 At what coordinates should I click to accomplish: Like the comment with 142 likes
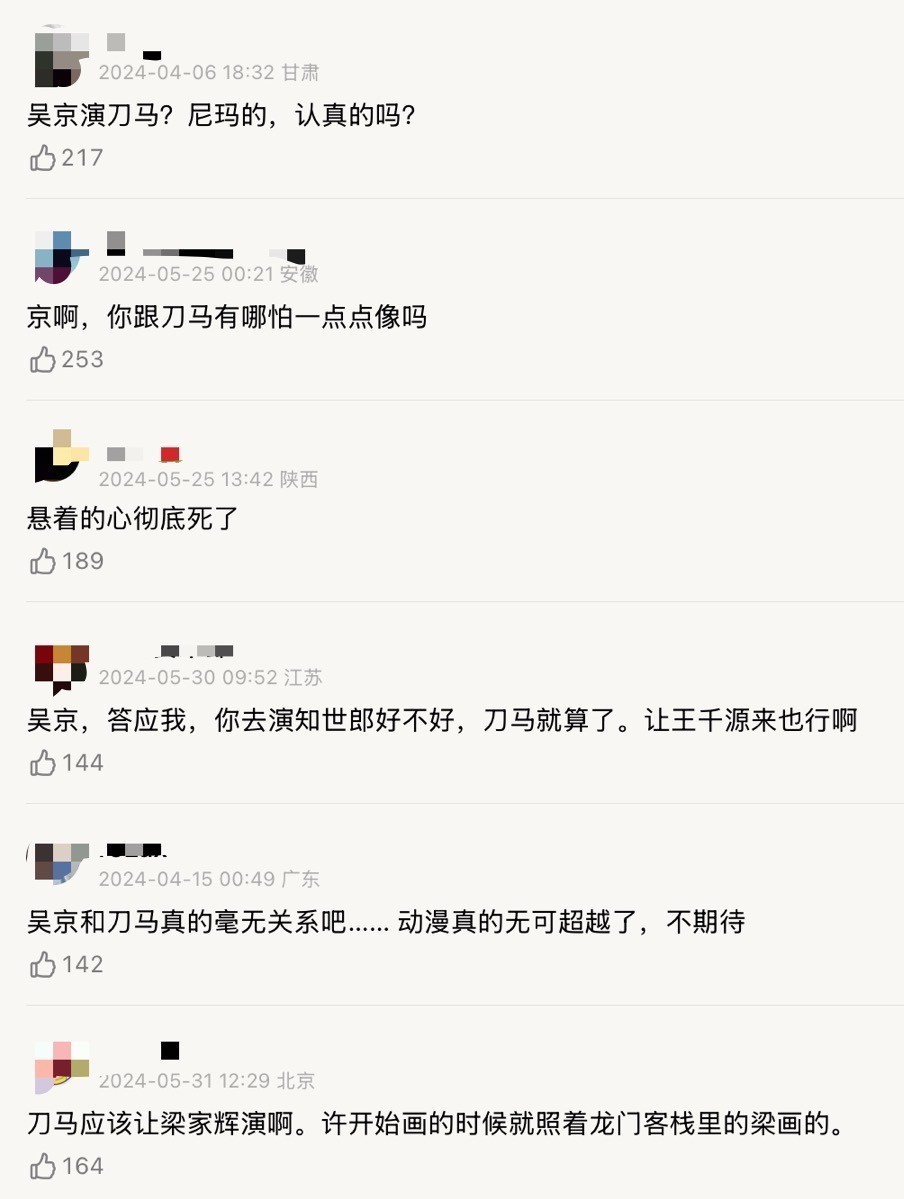pos(43,965)
